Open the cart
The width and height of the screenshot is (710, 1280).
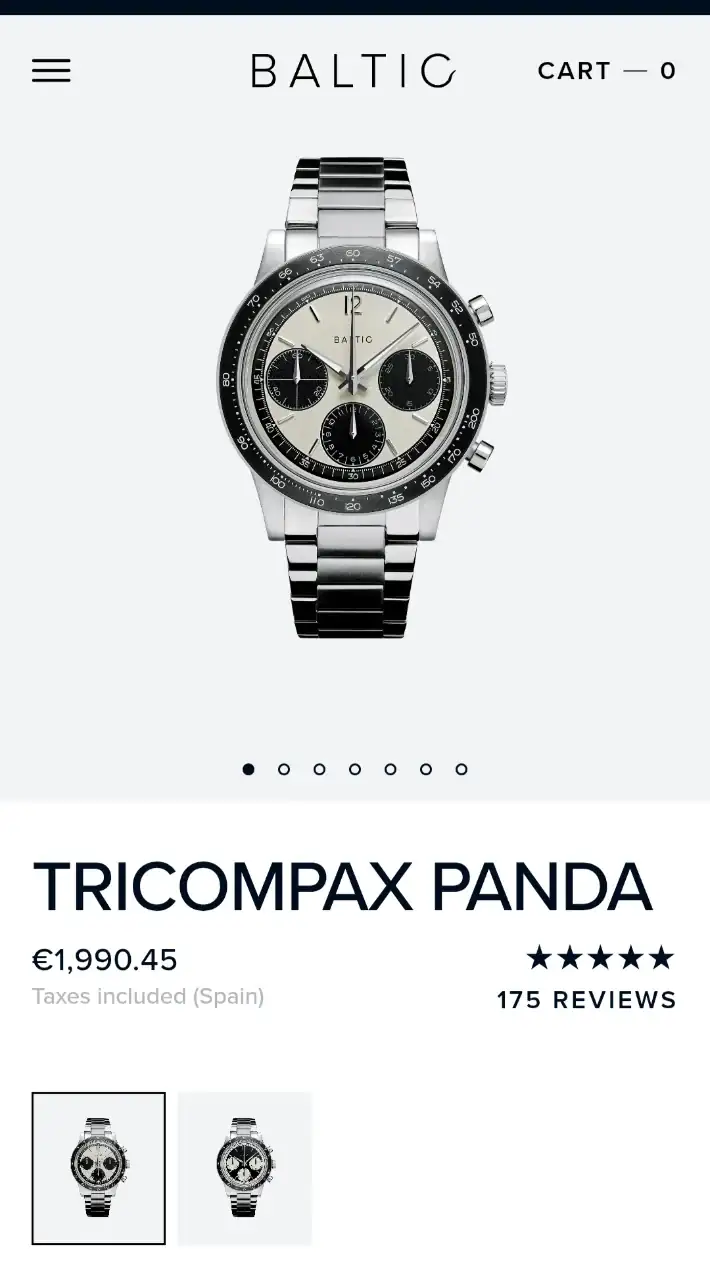click(606, 71)
